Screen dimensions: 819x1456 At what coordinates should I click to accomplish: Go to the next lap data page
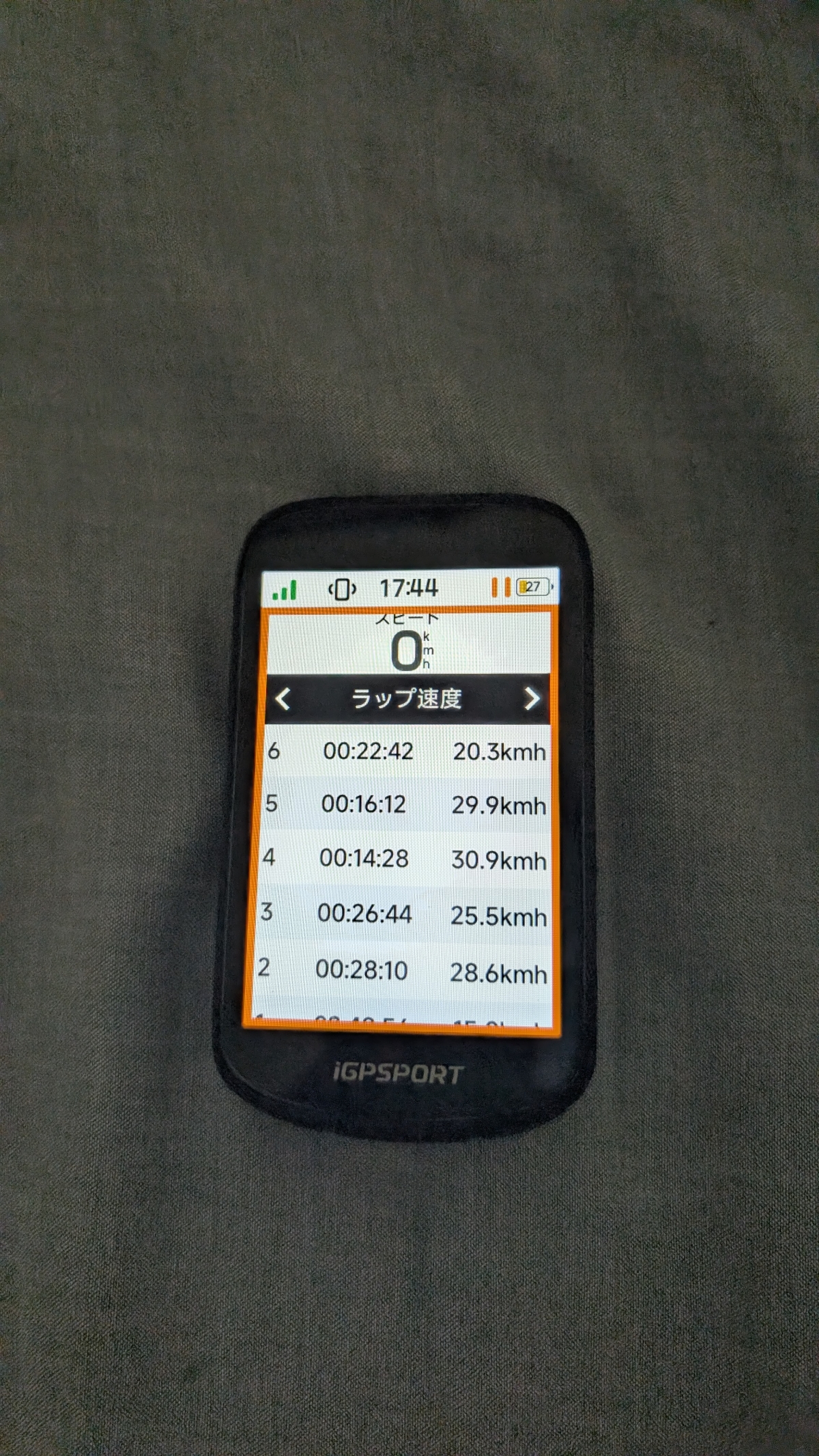[x=532, y=698]
